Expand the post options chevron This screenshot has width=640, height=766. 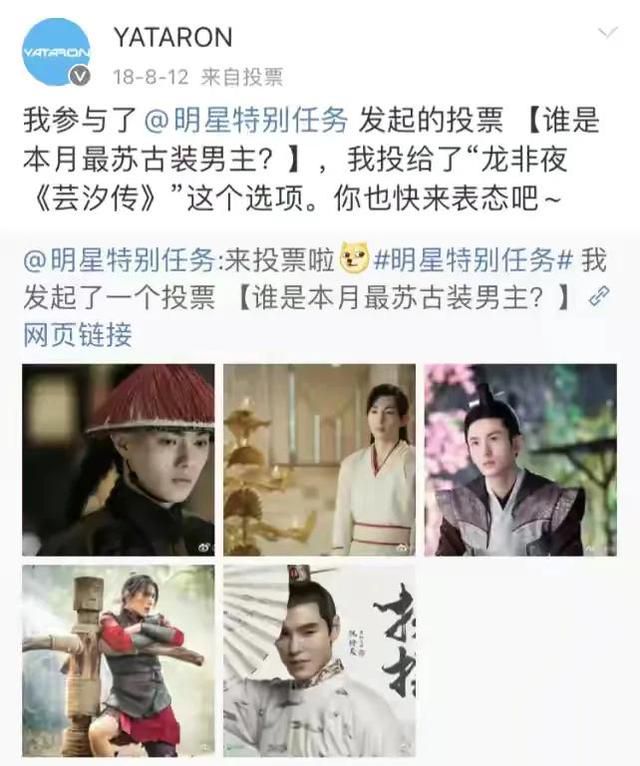[x=605, y=37]
